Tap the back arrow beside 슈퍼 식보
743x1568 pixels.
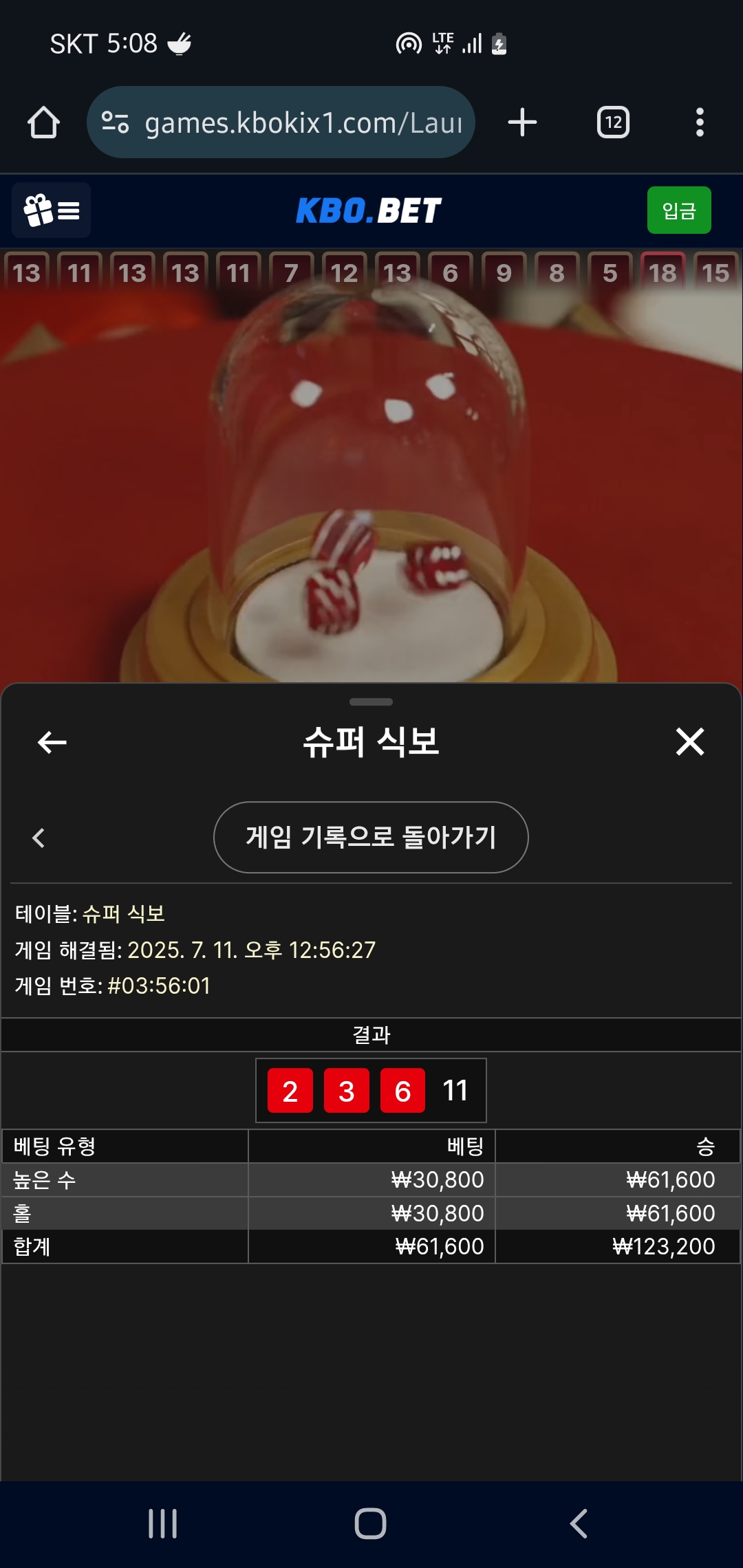point(52,742)
